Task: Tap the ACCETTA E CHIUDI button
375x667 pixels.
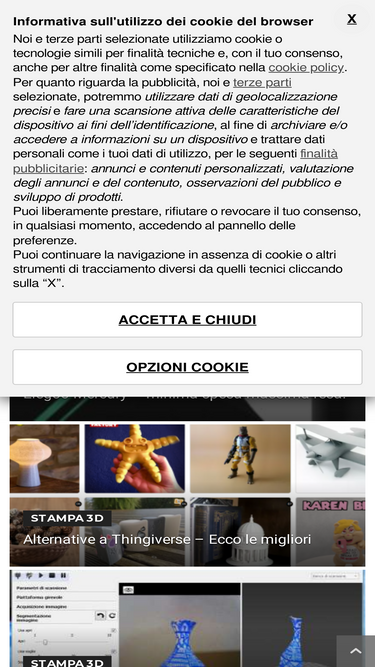Action: click(x=187, y=319)
